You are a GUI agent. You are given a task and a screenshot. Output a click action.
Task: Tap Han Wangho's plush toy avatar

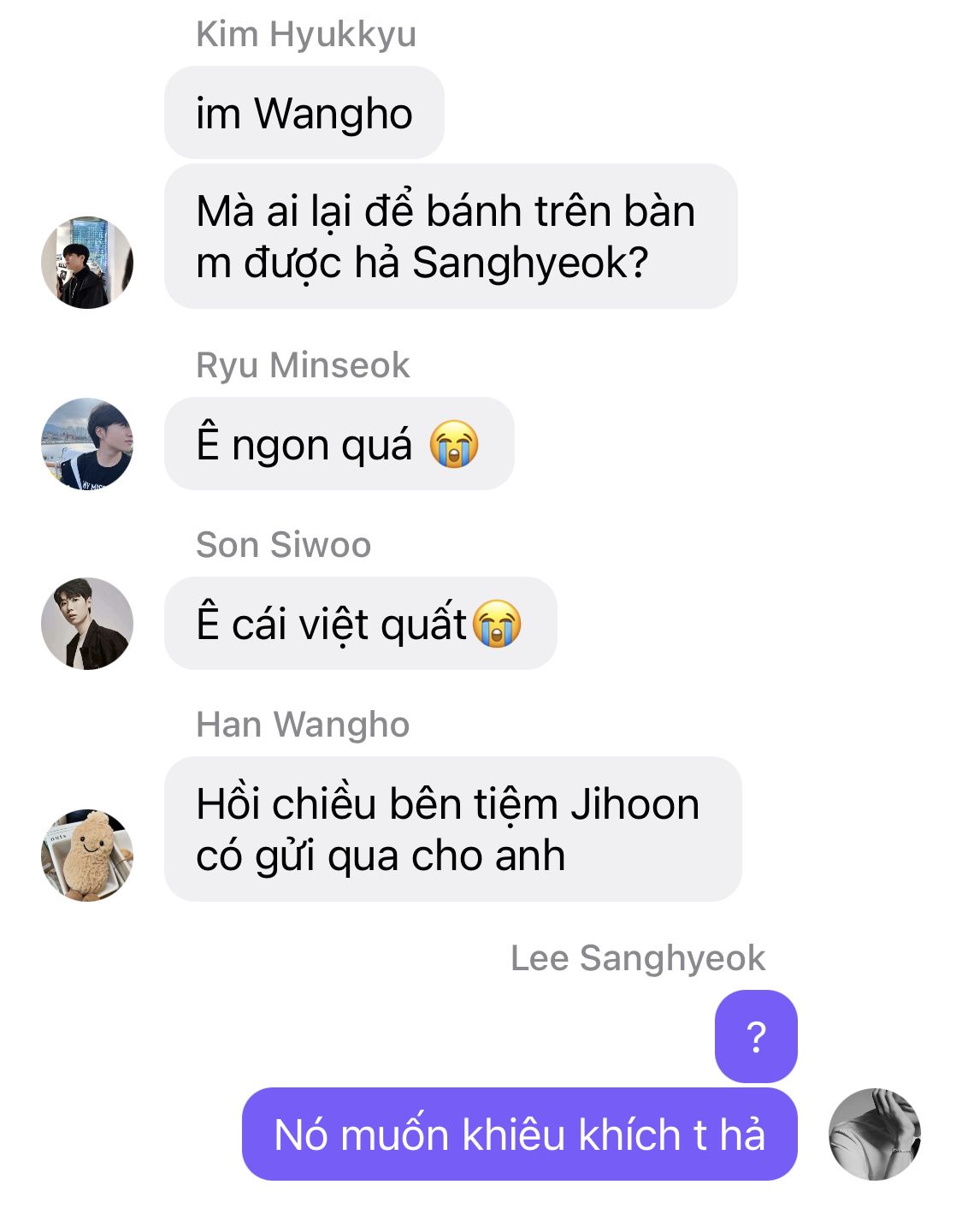tap(87, 855)
